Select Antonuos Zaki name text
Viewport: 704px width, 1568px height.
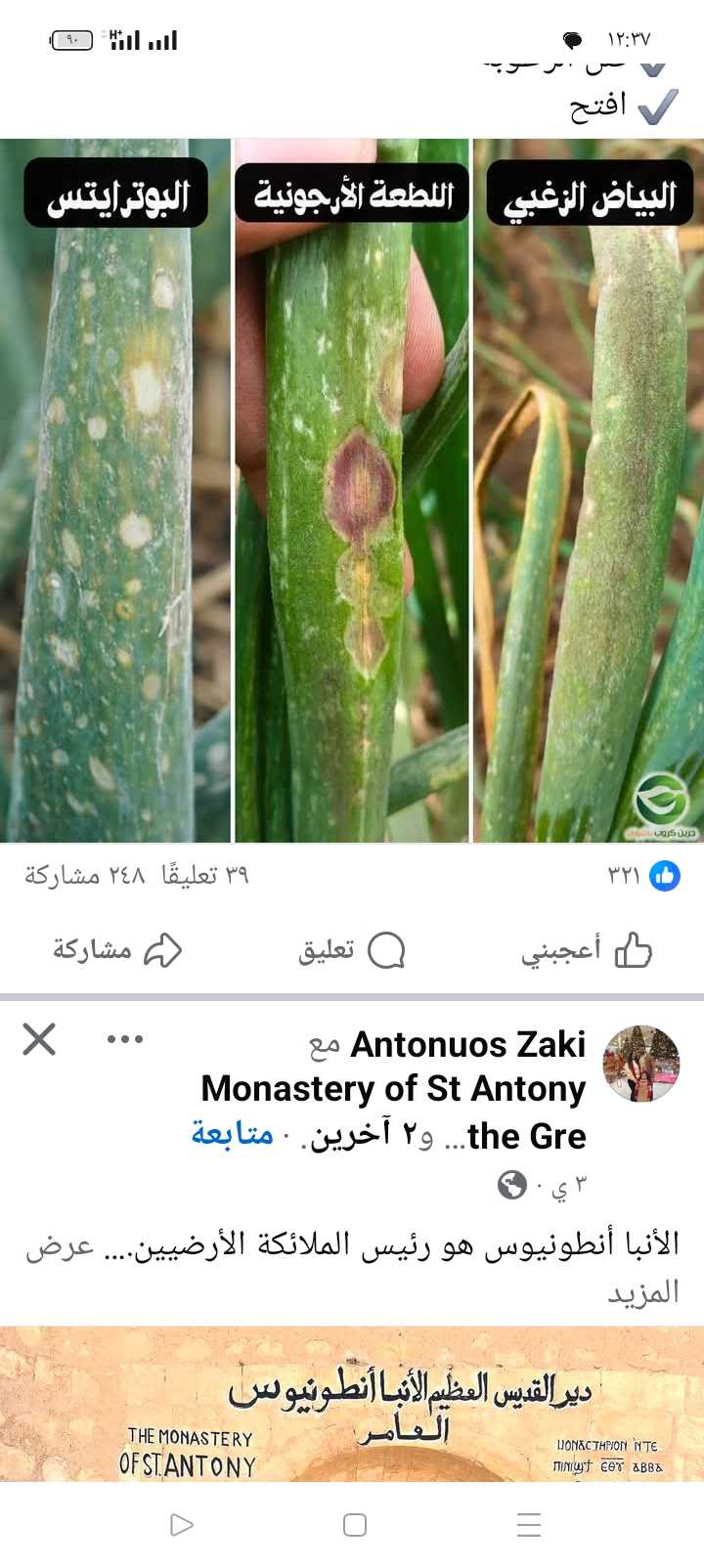(468, 1045)
